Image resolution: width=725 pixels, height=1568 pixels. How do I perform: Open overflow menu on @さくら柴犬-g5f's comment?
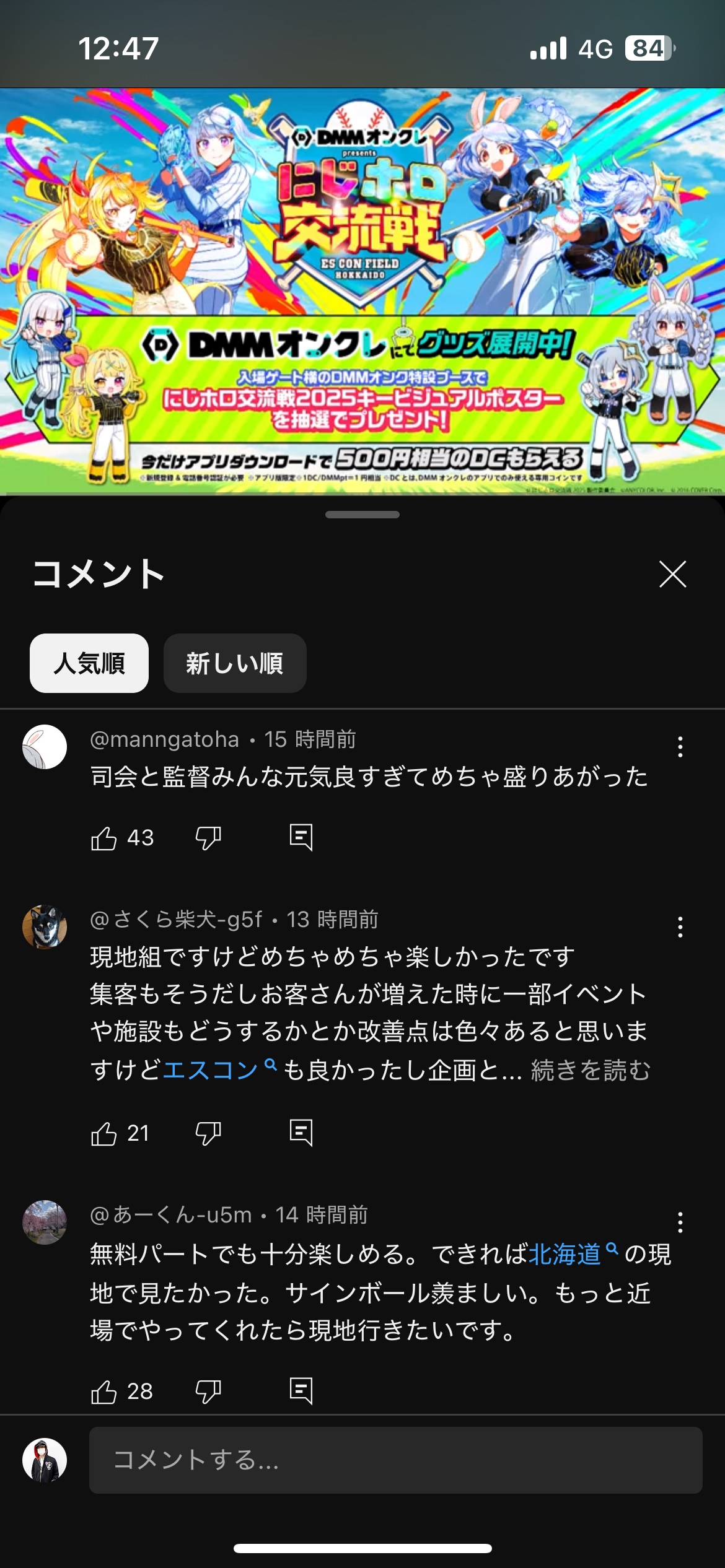point(680,927)
